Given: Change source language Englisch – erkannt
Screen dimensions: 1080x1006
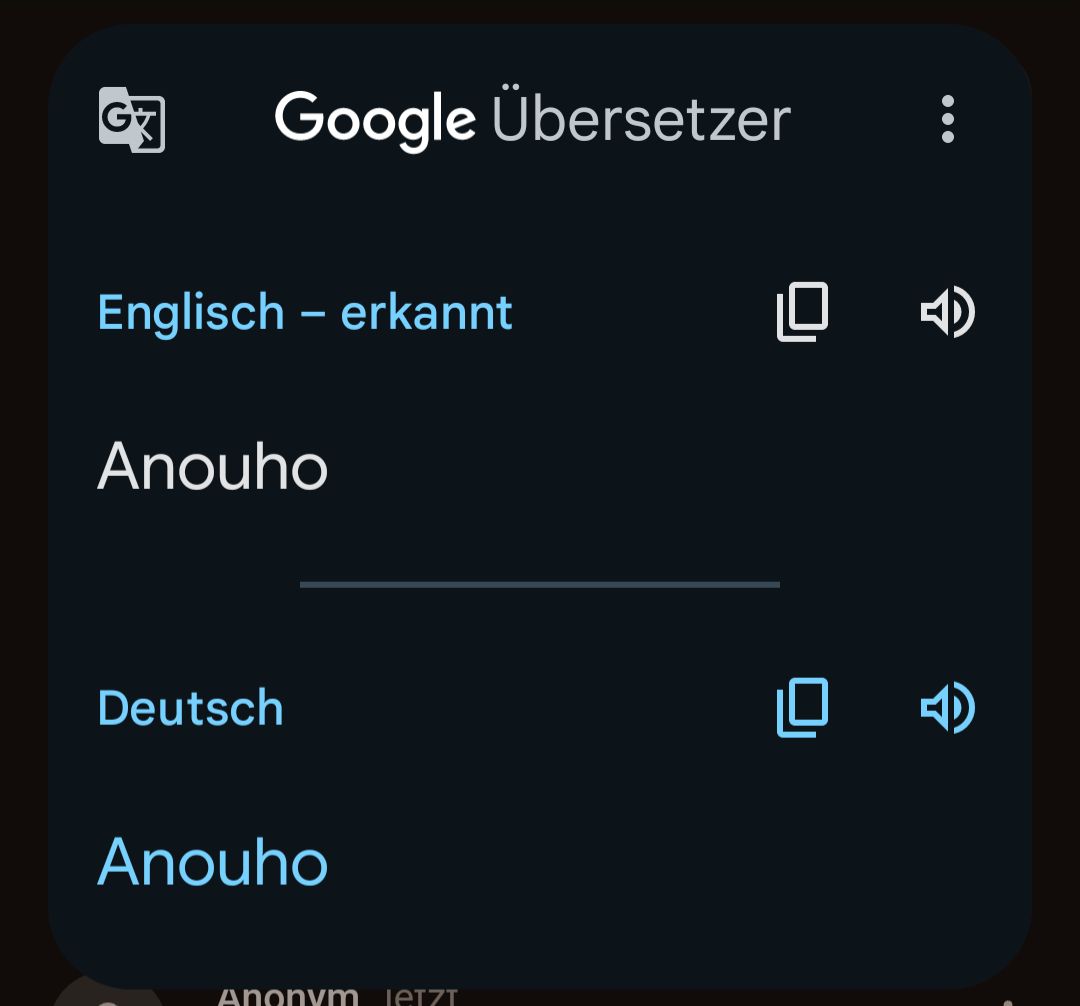Looking at the screenshot, I should [305, 313].
